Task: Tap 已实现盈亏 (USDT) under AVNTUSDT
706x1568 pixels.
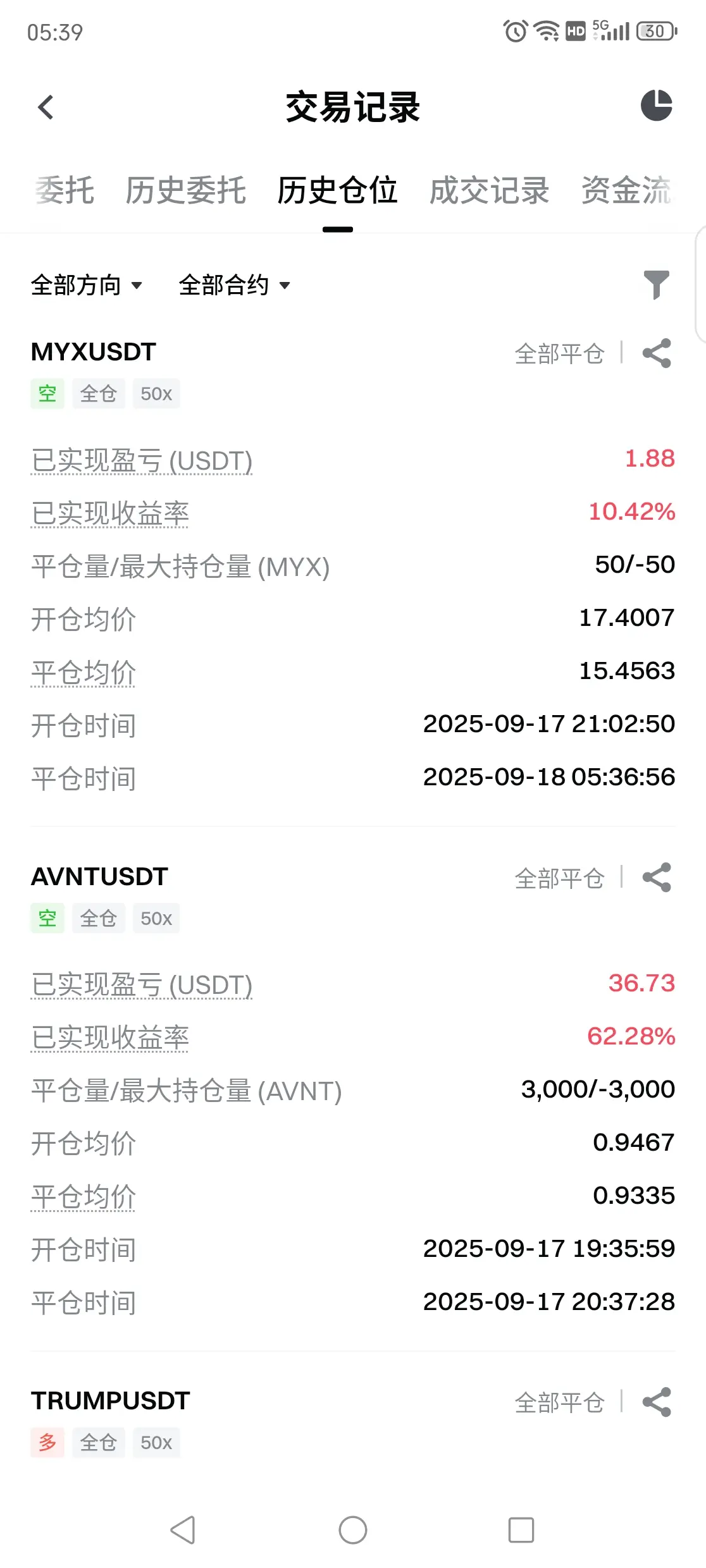Action: tap(142, 984)
